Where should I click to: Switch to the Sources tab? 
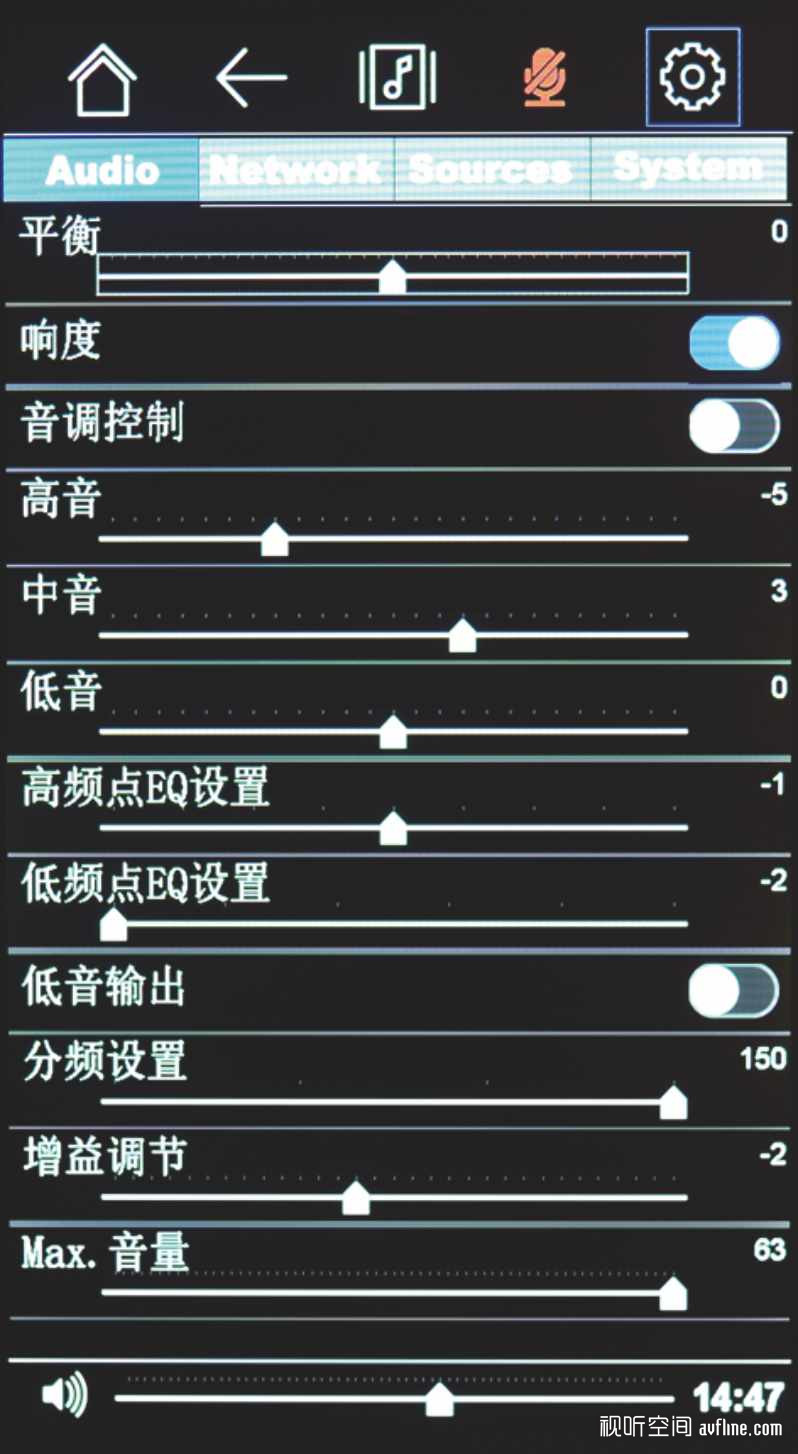492,170
